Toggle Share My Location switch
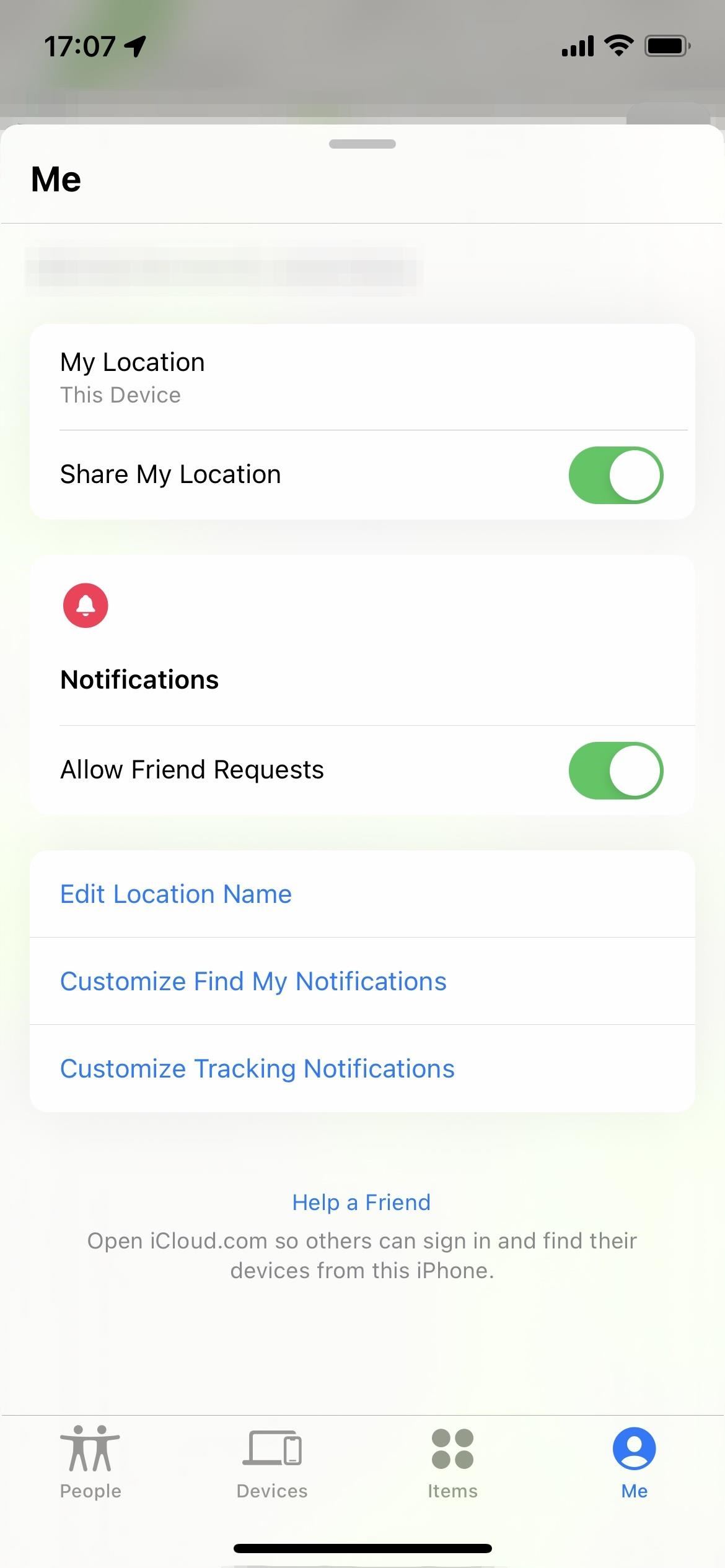Image resolution: width=725 pixels, height=1568 pixels. coord(616,475)
